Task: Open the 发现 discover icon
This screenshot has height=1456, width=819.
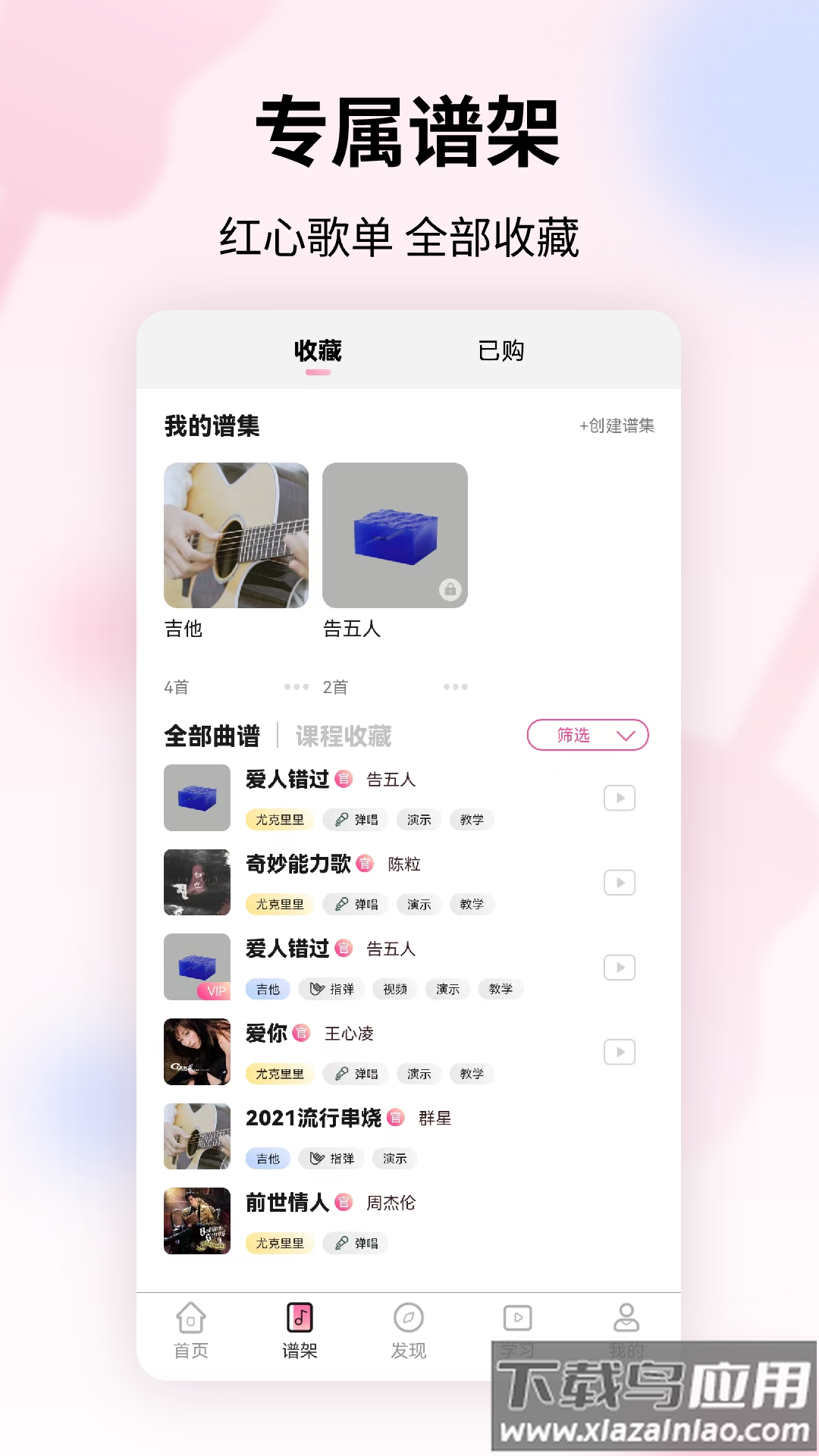Action: (409, 1319)
